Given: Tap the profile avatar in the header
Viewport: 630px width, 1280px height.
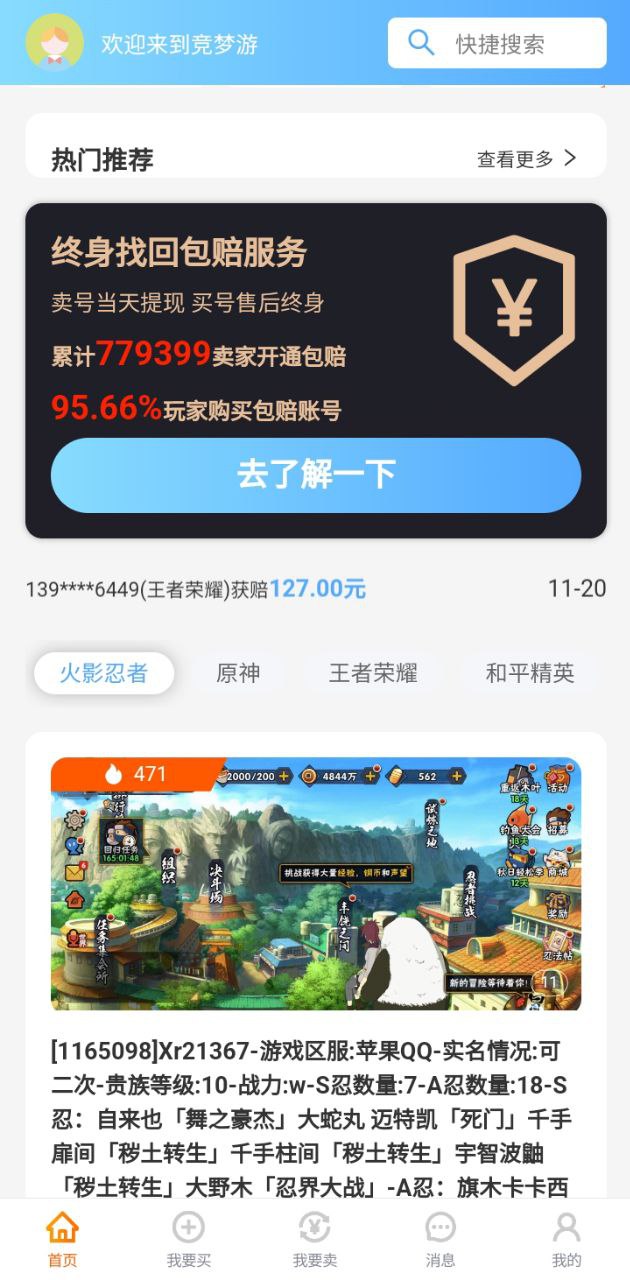Looking at the screenshot, I should (55, 43).
